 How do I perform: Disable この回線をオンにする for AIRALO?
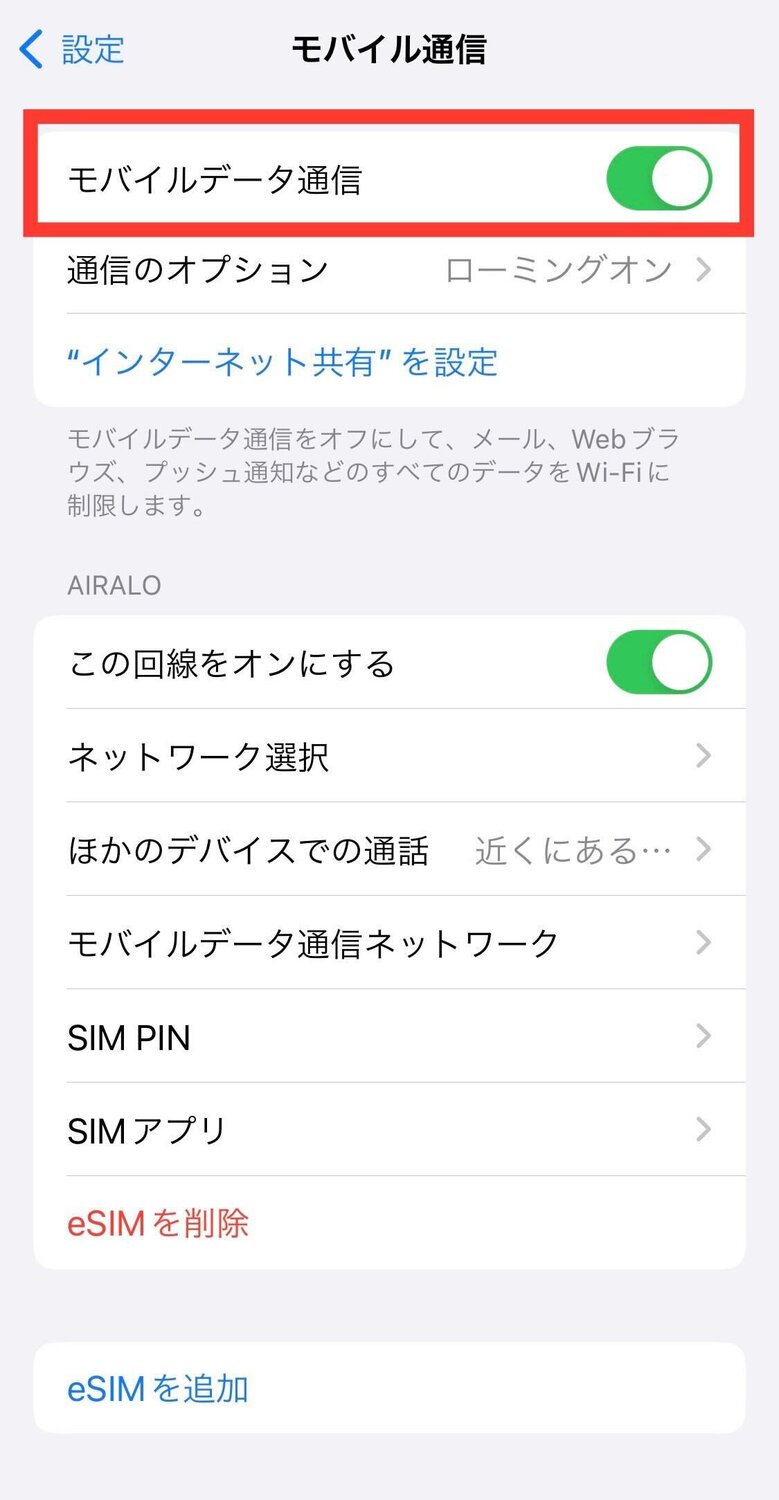pos(660,662)
